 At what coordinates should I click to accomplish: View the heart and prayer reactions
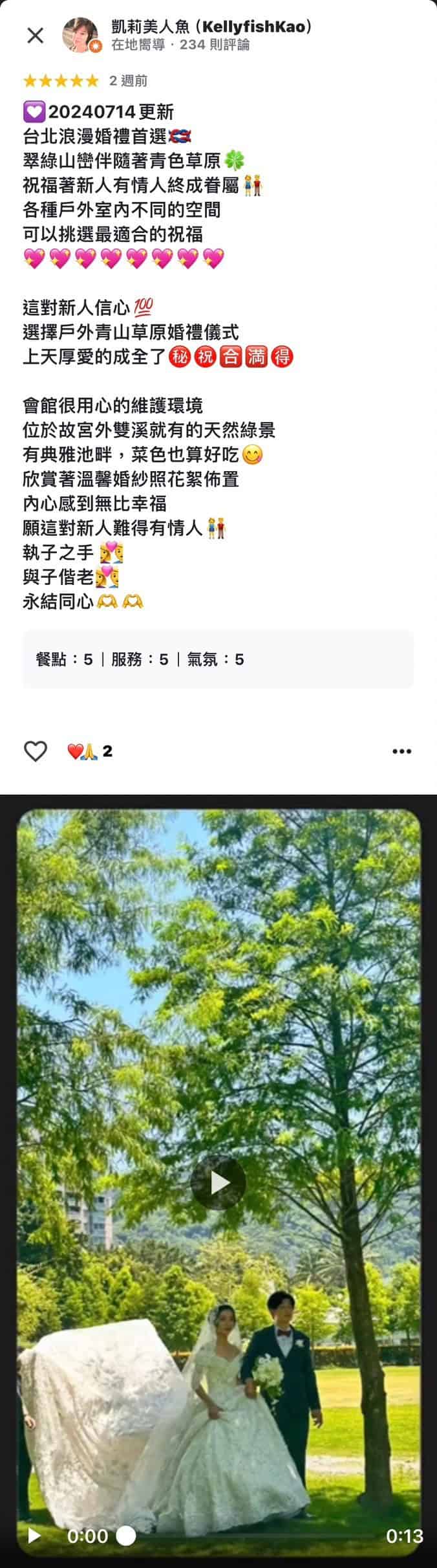tap(90, 751)
